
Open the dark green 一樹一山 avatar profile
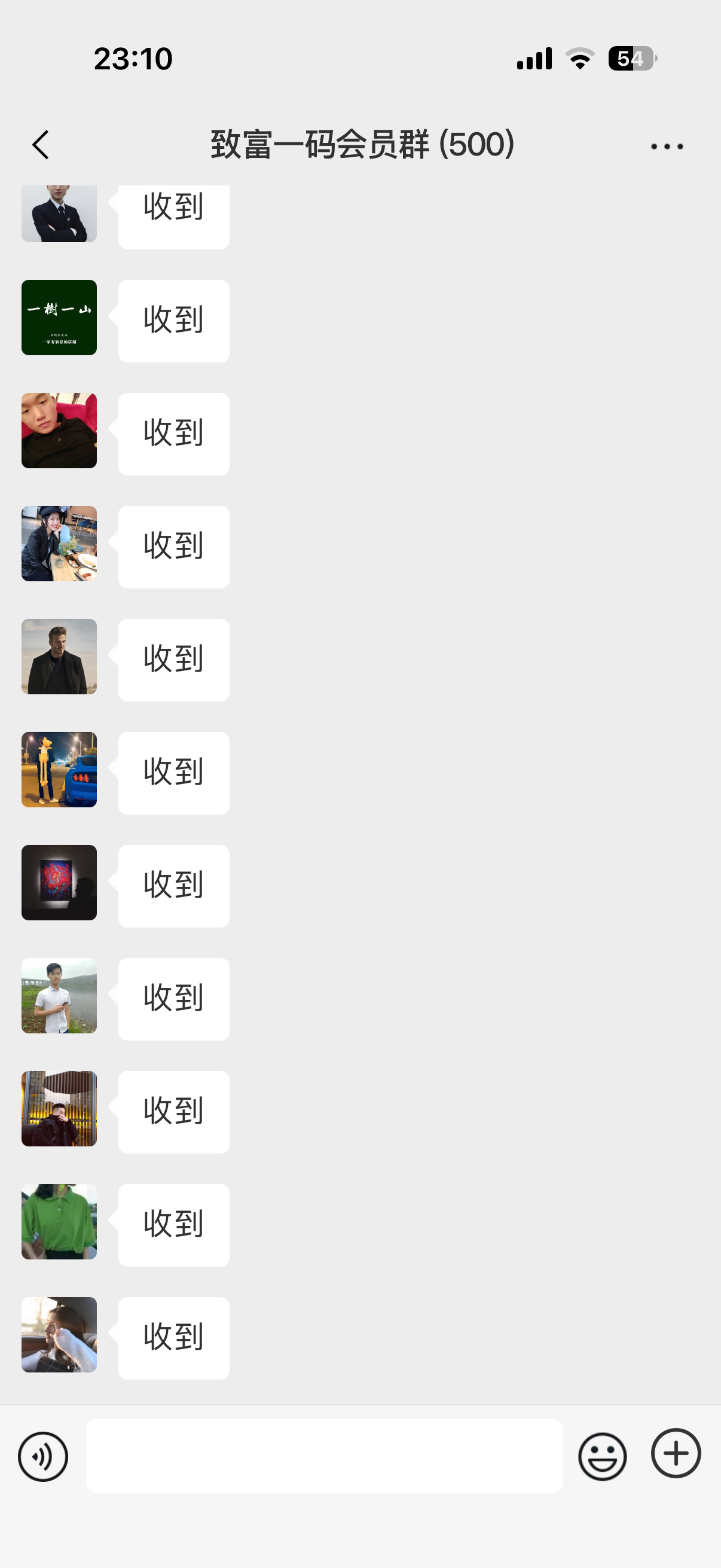coord(59,317)
